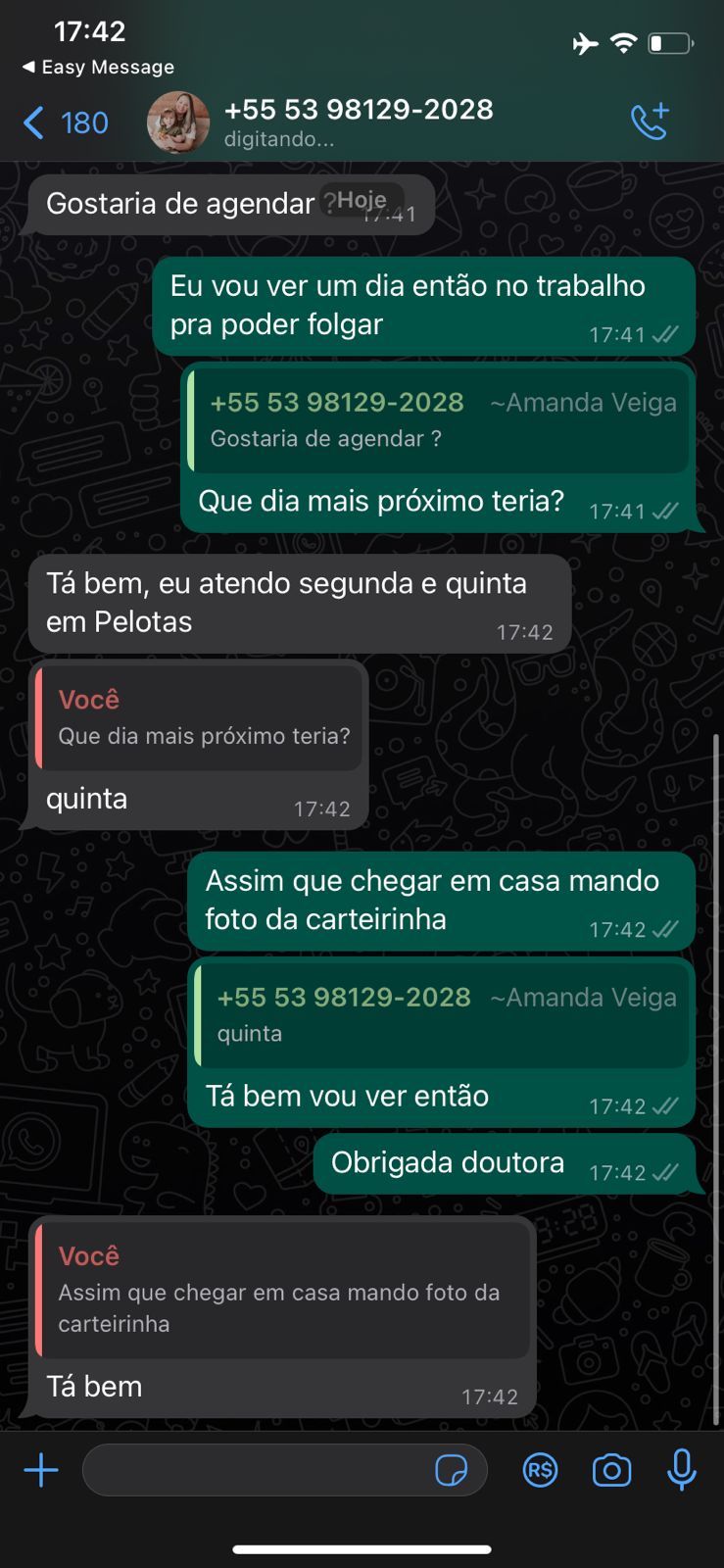
Task: Focus the message text field
Action: (x=255, y=1470)
